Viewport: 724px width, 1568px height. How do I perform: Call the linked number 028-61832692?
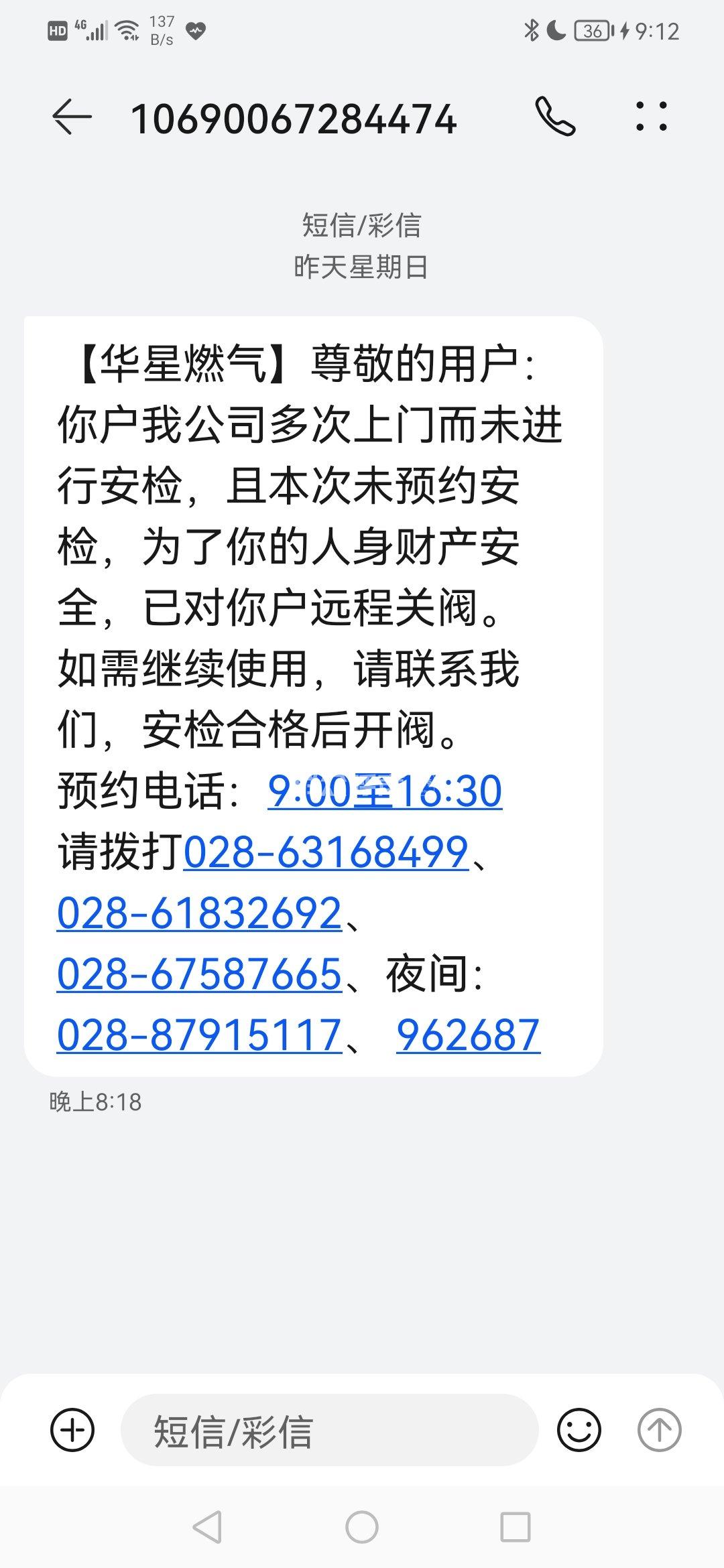point(199,913)
